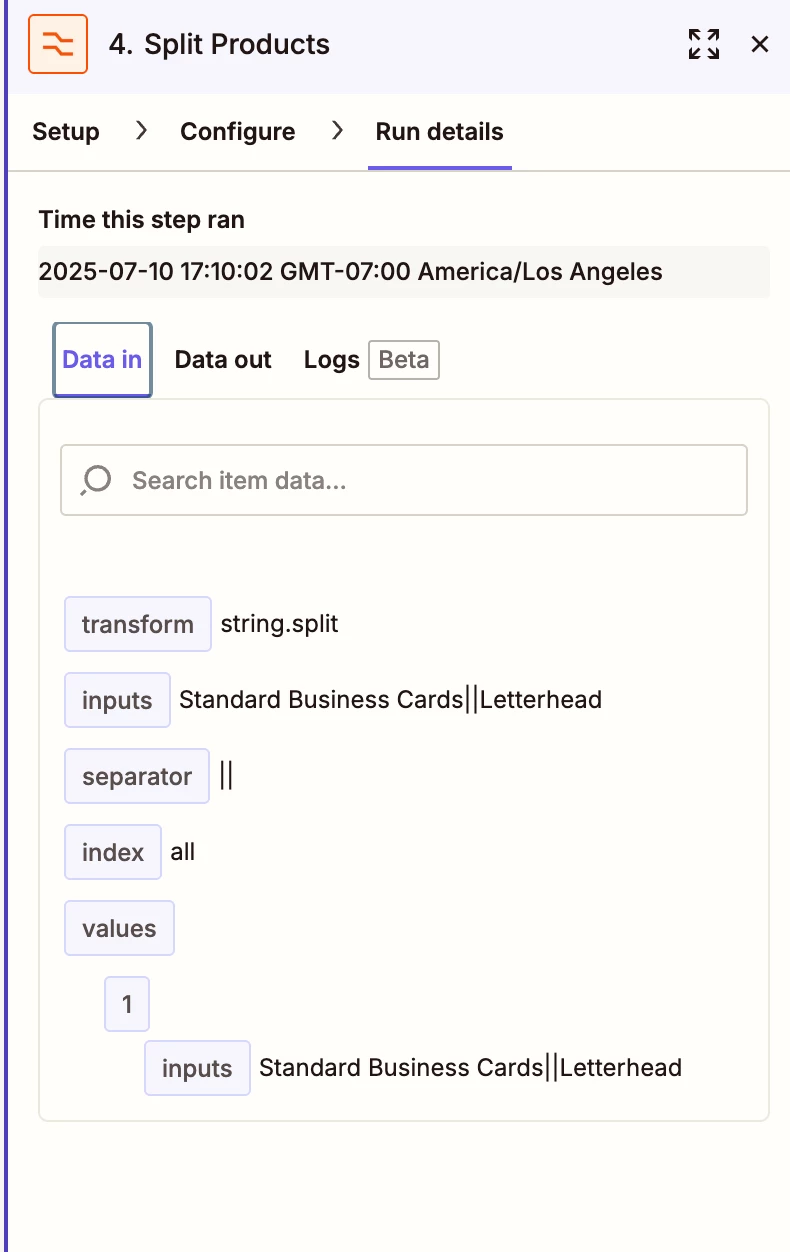Switch to the Configure tab
This screenshot has height=1252, width=790.
tap(238, 132)
